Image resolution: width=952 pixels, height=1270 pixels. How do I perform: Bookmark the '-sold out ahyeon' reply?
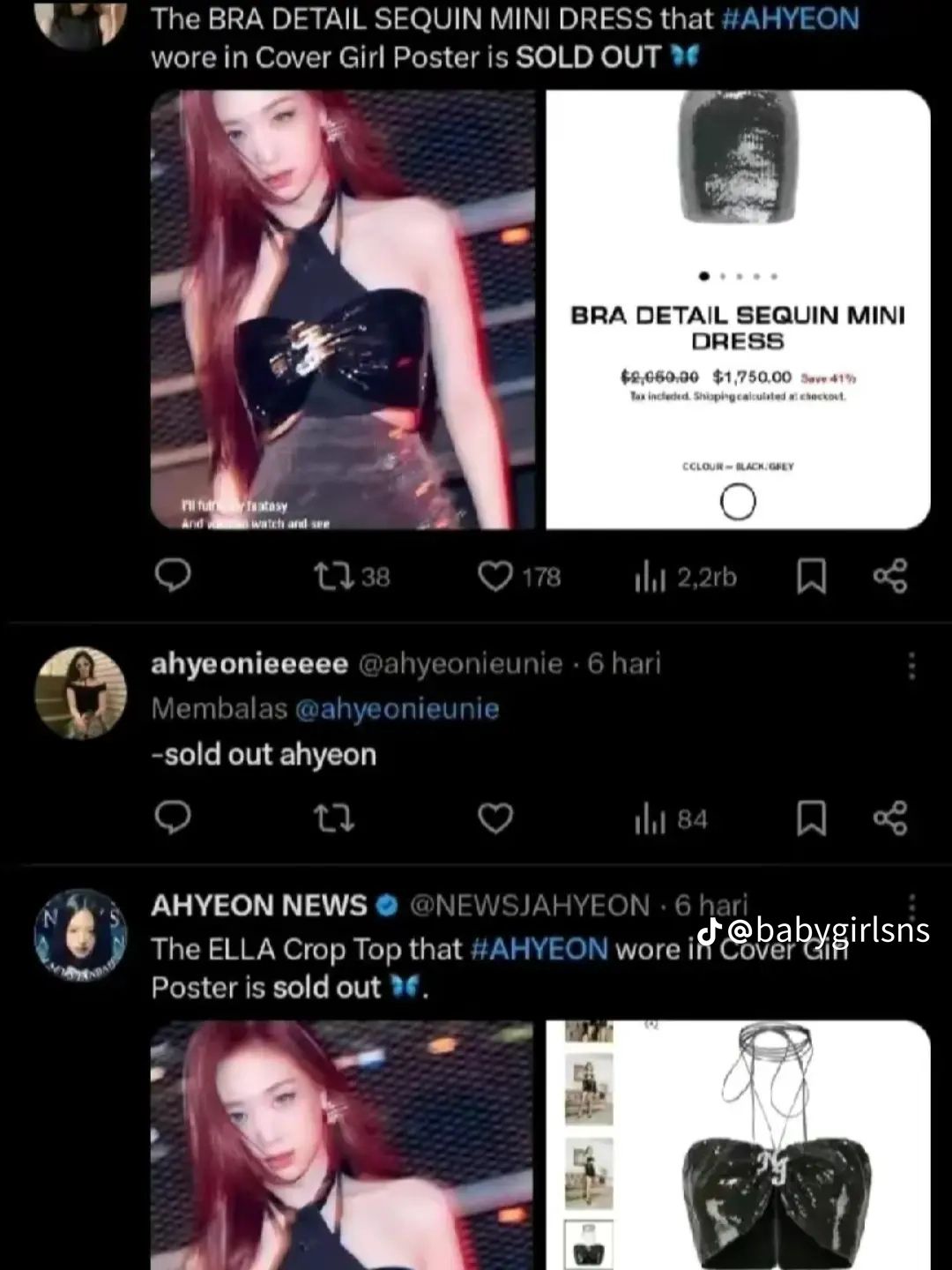tap(811, 819)
